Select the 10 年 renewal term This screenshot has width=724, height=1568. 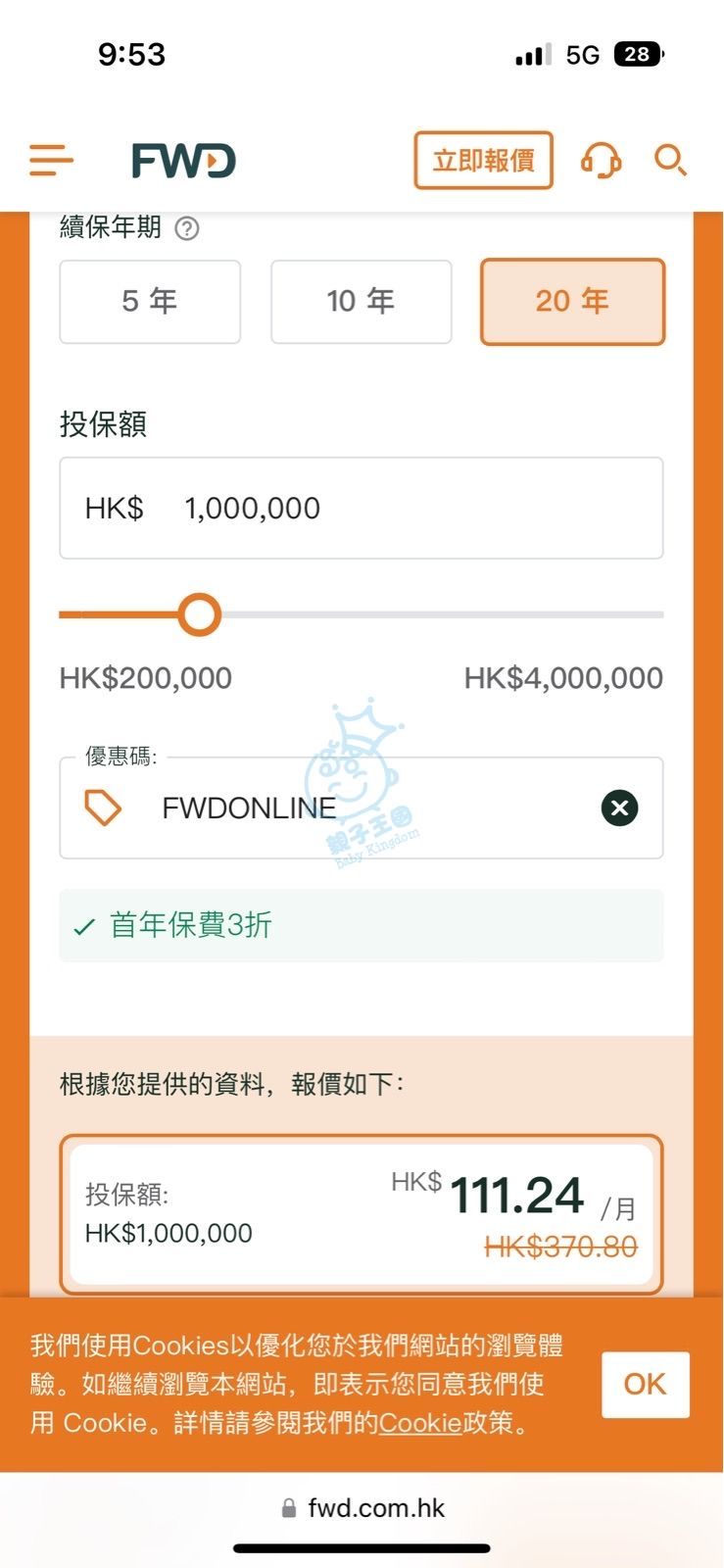361,301
